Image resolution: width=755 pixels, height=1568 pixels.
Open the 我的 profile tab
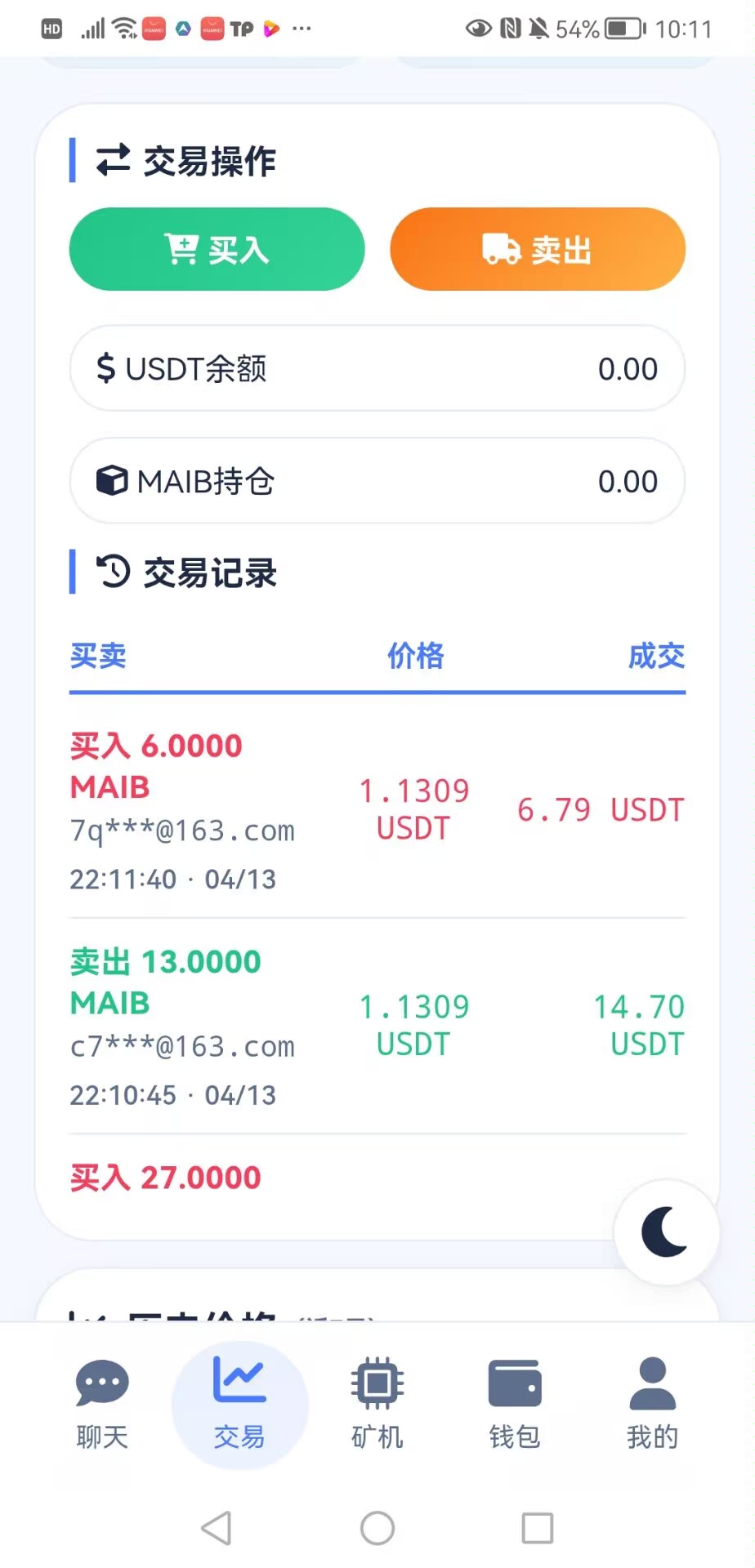pyautogui.click(x=652, y=1405)
